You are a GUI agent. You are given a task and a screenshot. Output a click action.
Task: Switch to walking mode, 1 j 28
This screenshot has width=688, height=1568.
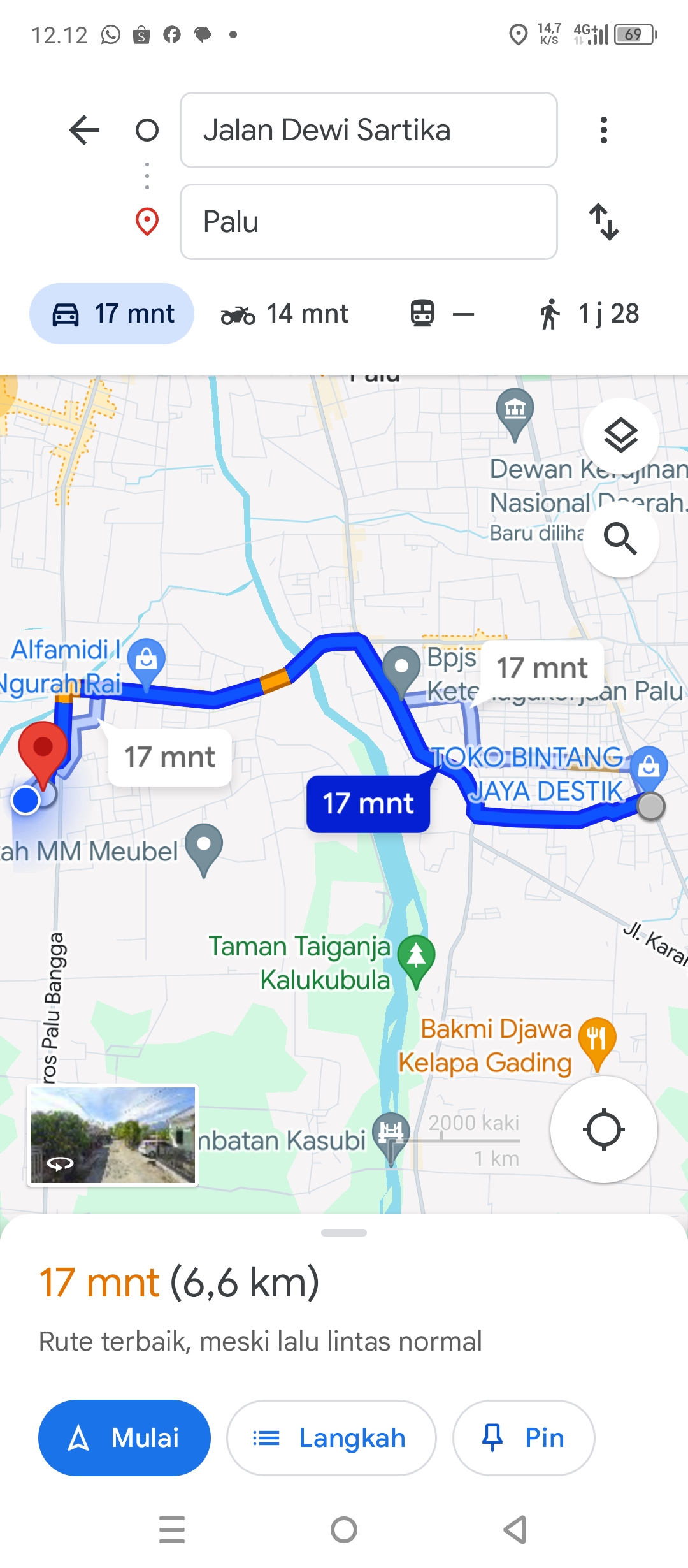coord(589,314)
